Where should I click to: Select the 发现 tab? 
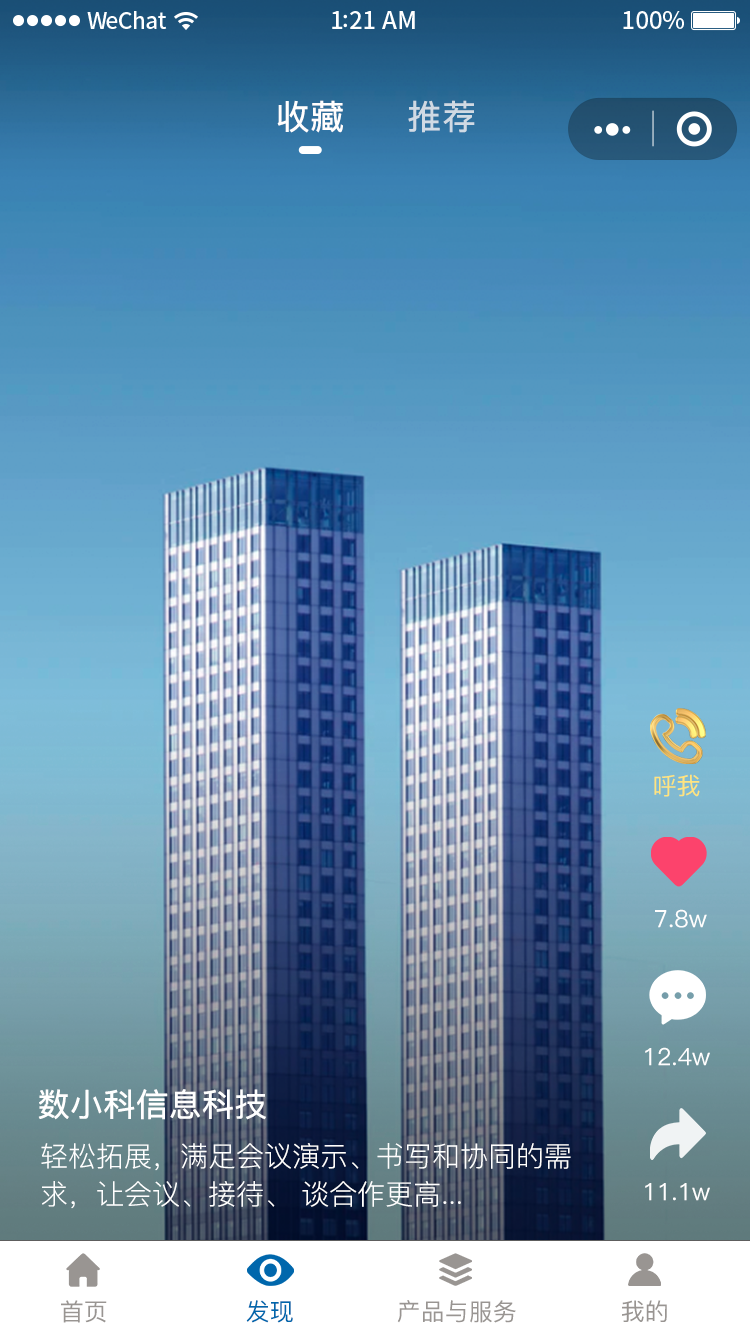pyautogui.click(x=270, y=1288)
